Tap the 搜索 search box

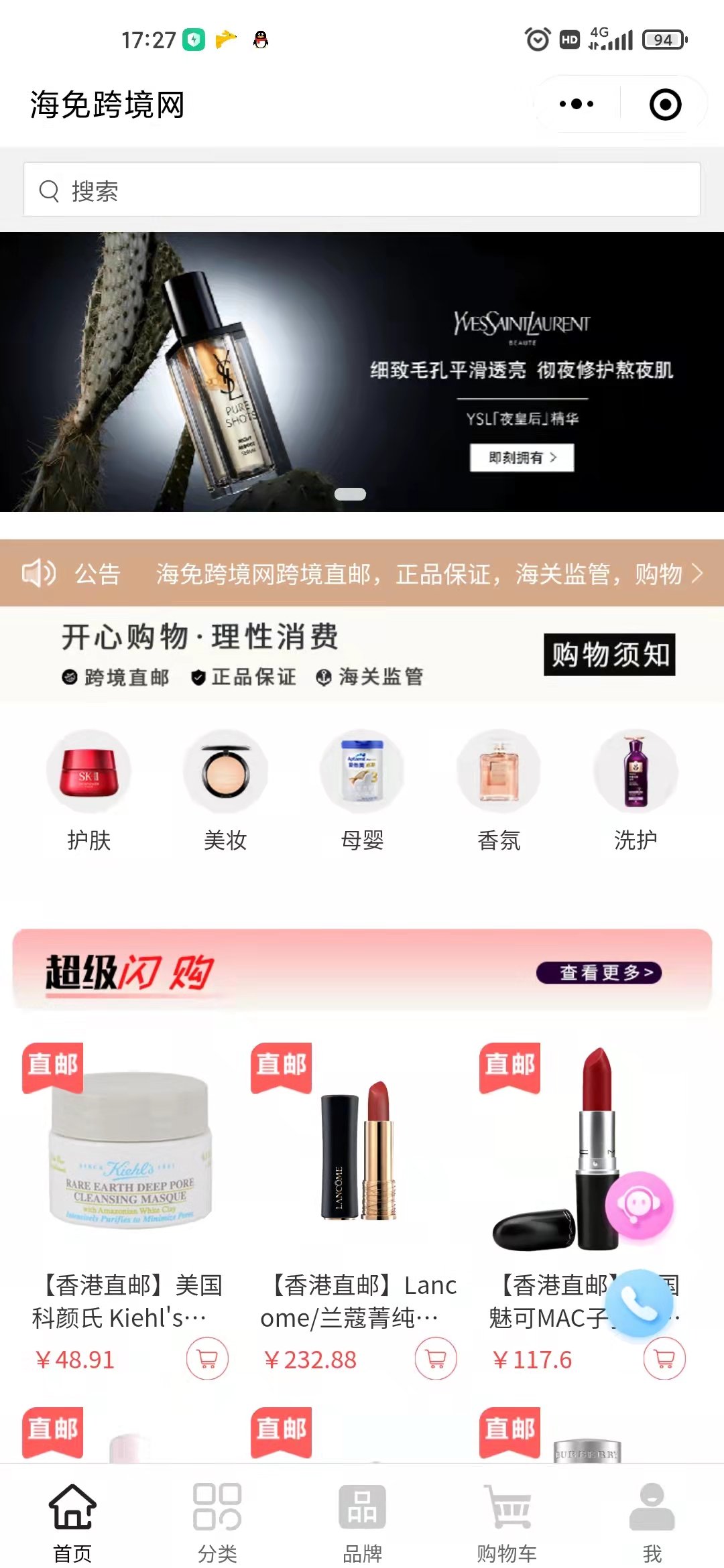[362, 190]
